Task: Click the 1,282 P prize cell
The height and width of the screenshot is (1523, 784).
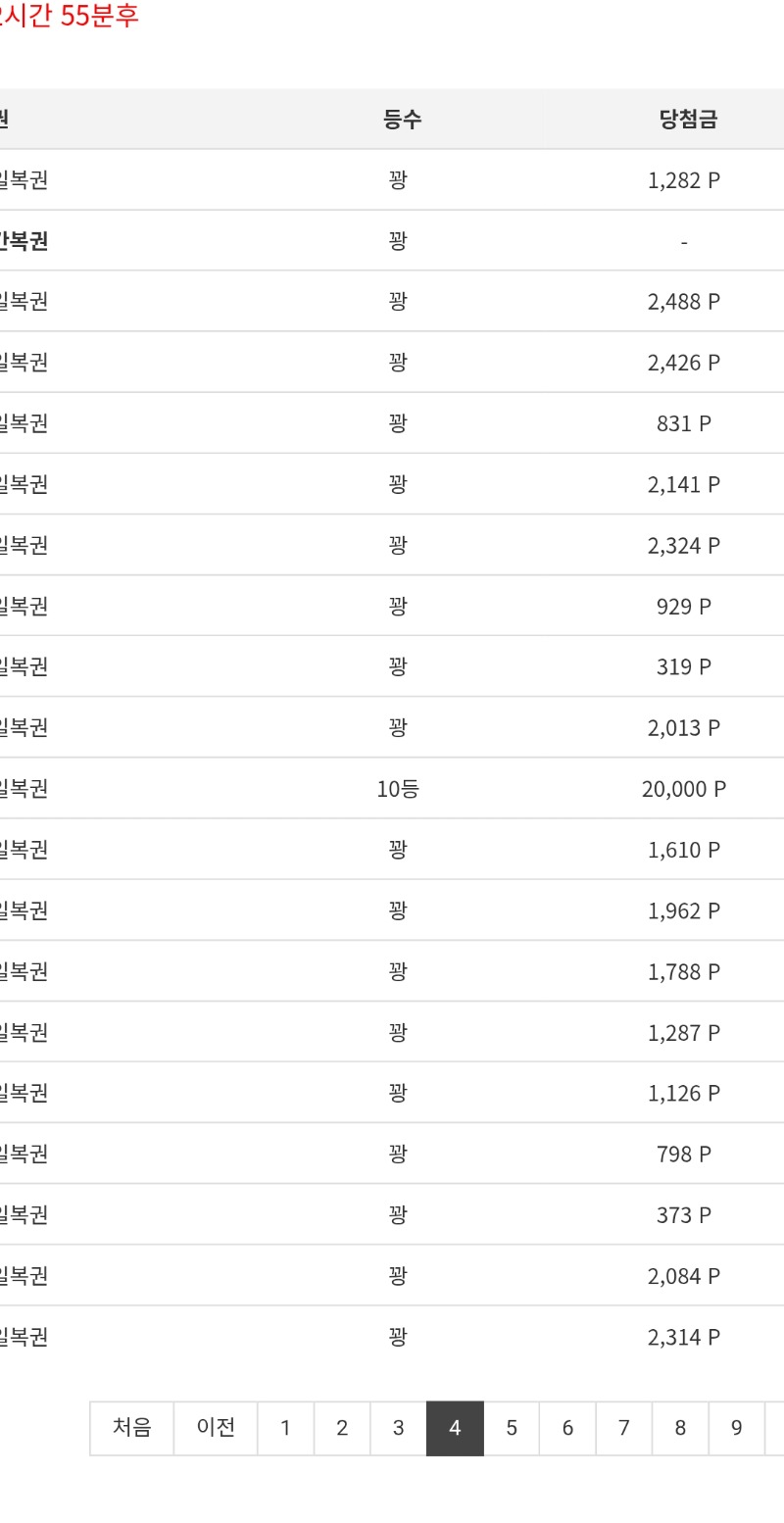Action: click(685, 180)
